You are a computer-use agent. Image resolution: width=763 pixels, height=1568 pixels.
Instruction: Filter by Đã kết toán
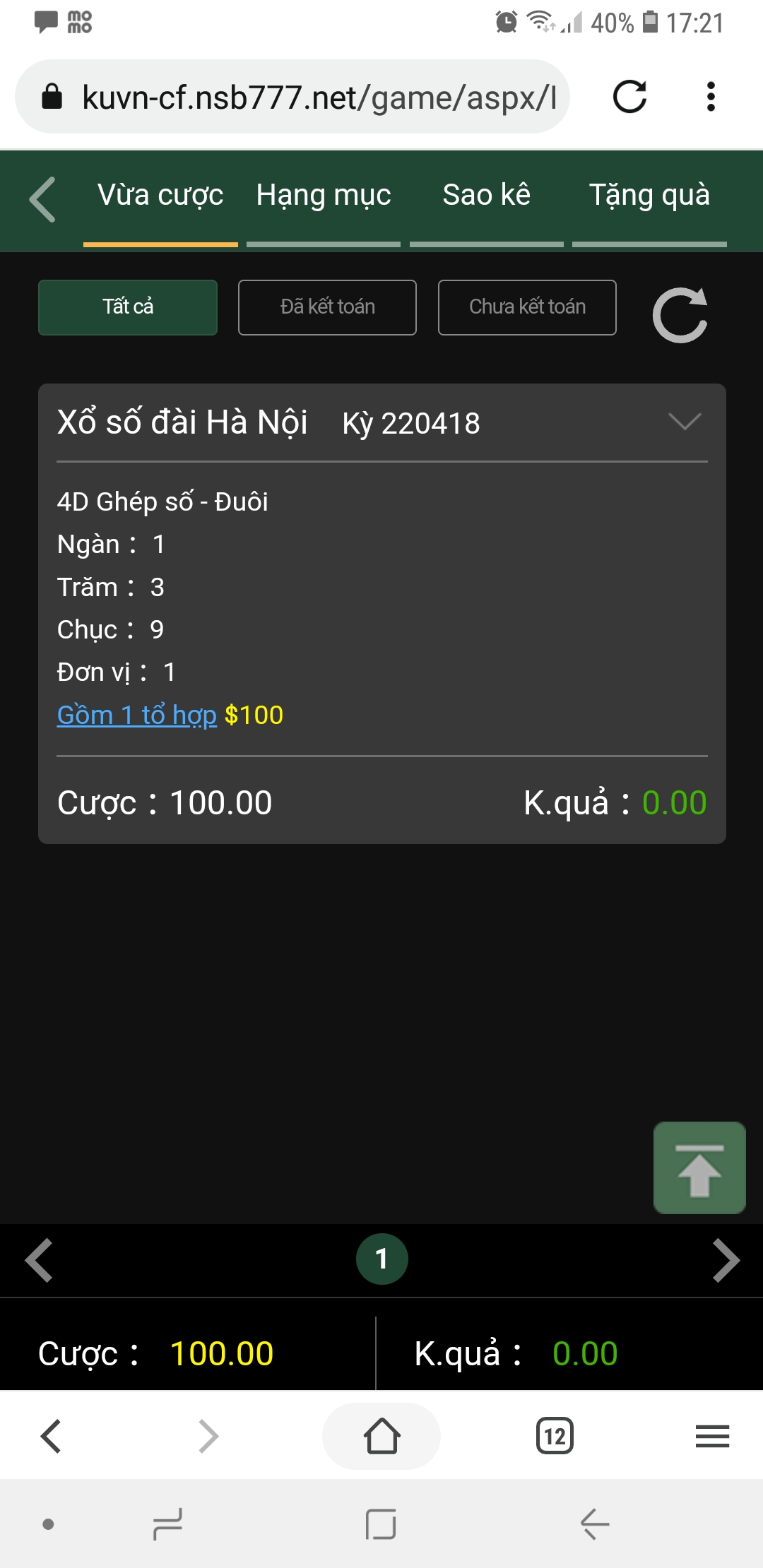tap(327, 307)
